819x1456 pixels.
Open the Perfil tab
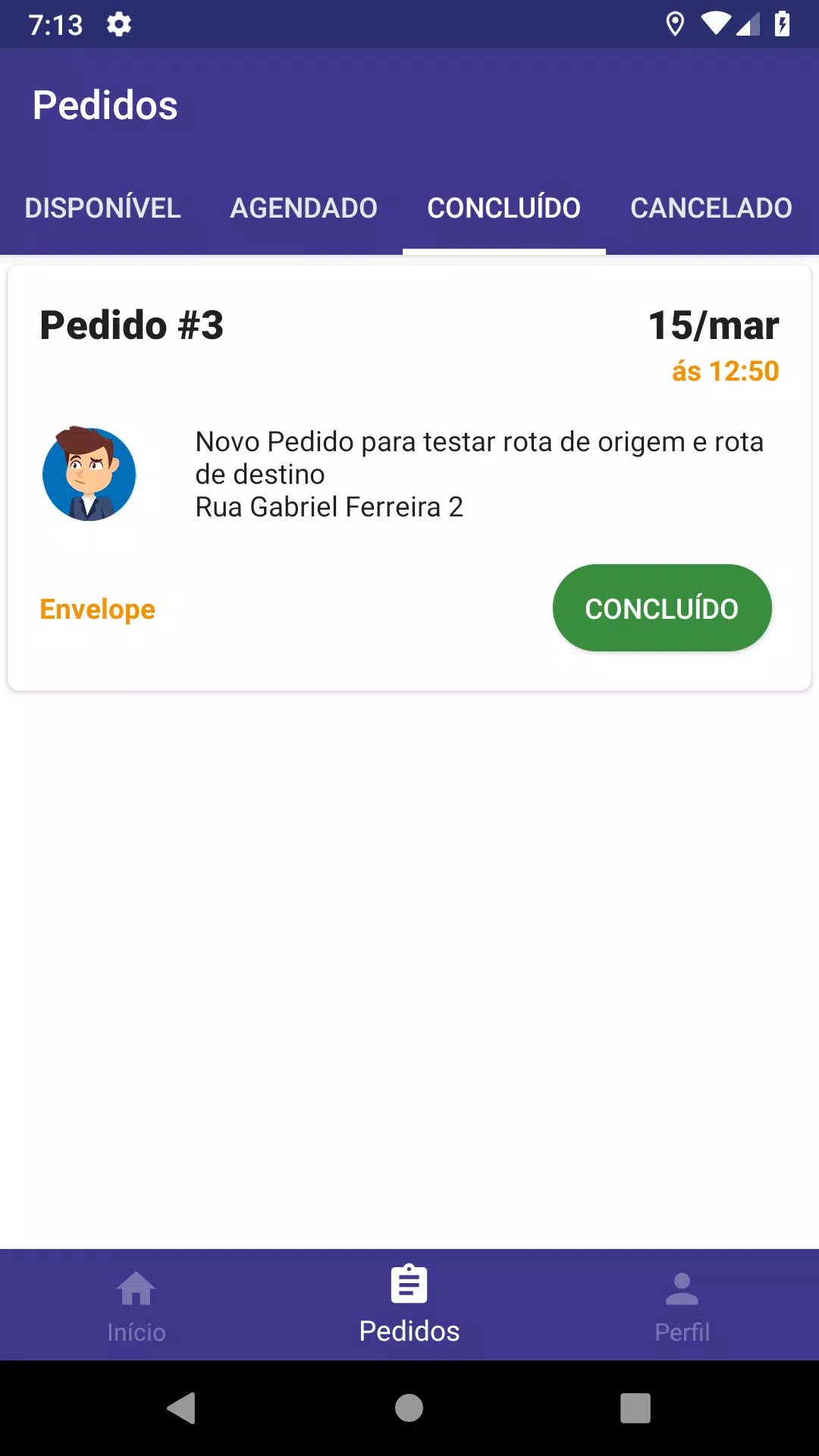[682, 1306]
